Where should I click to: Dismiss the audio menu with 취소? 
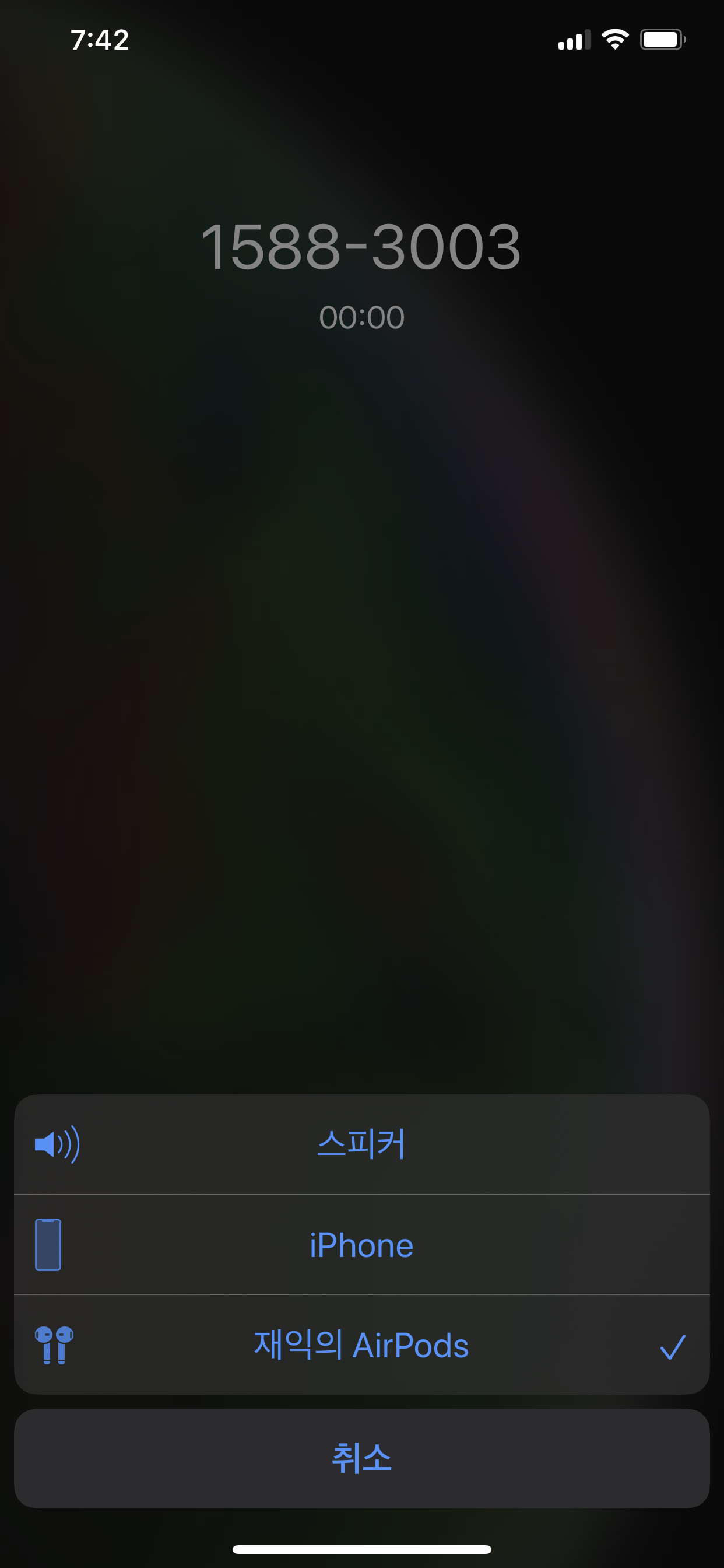tap(361, 1458)
